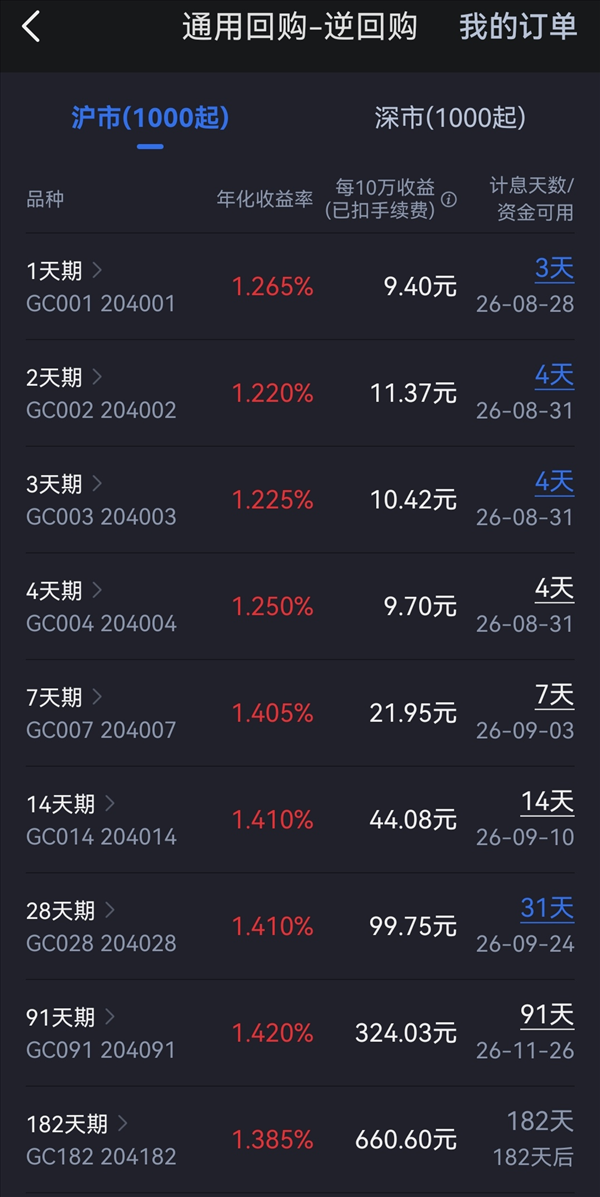This screenshot has height=1197, width=600.
Task: Switch to the 深市(1000起) tab
Action: (x=450, y=118)
